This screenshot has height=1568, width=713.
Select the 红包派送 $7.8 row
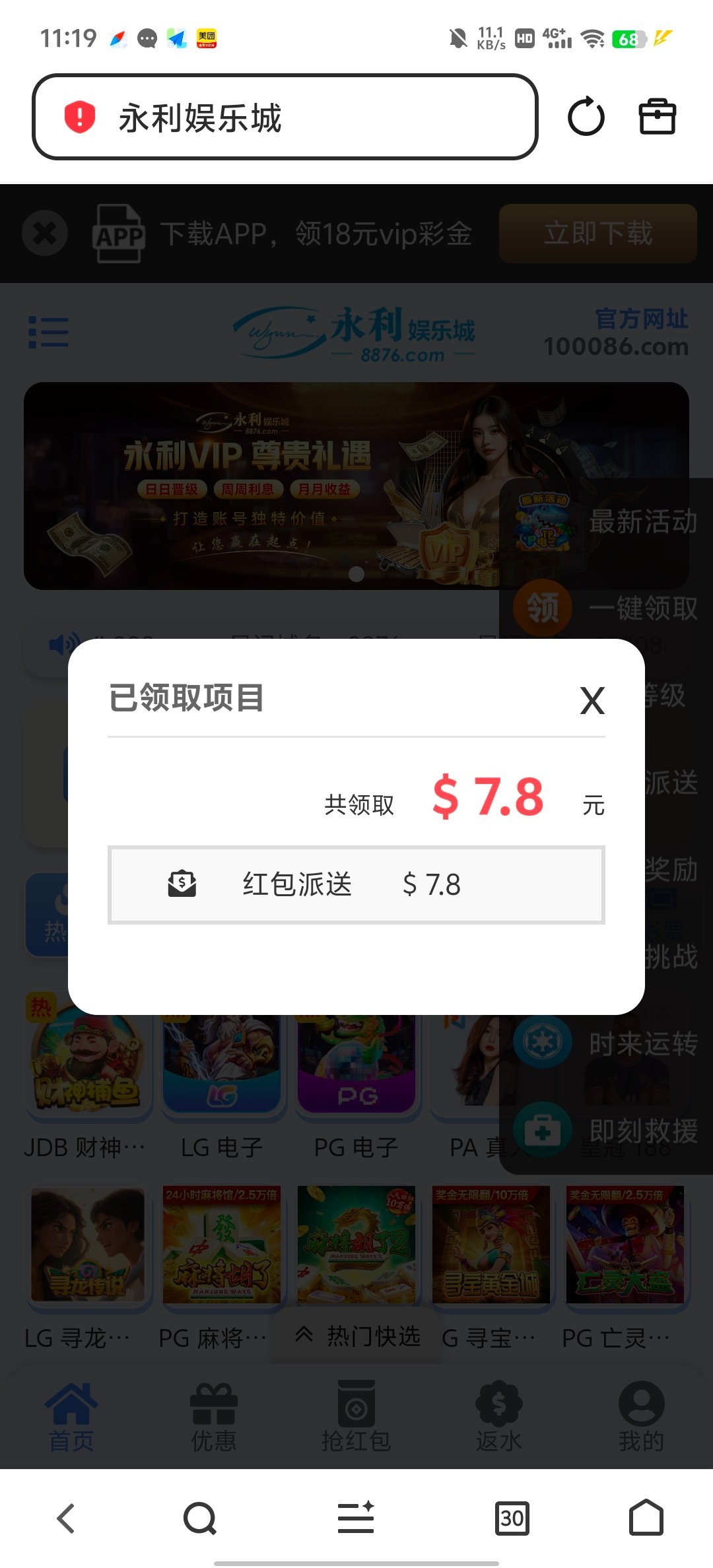point(356,884)
